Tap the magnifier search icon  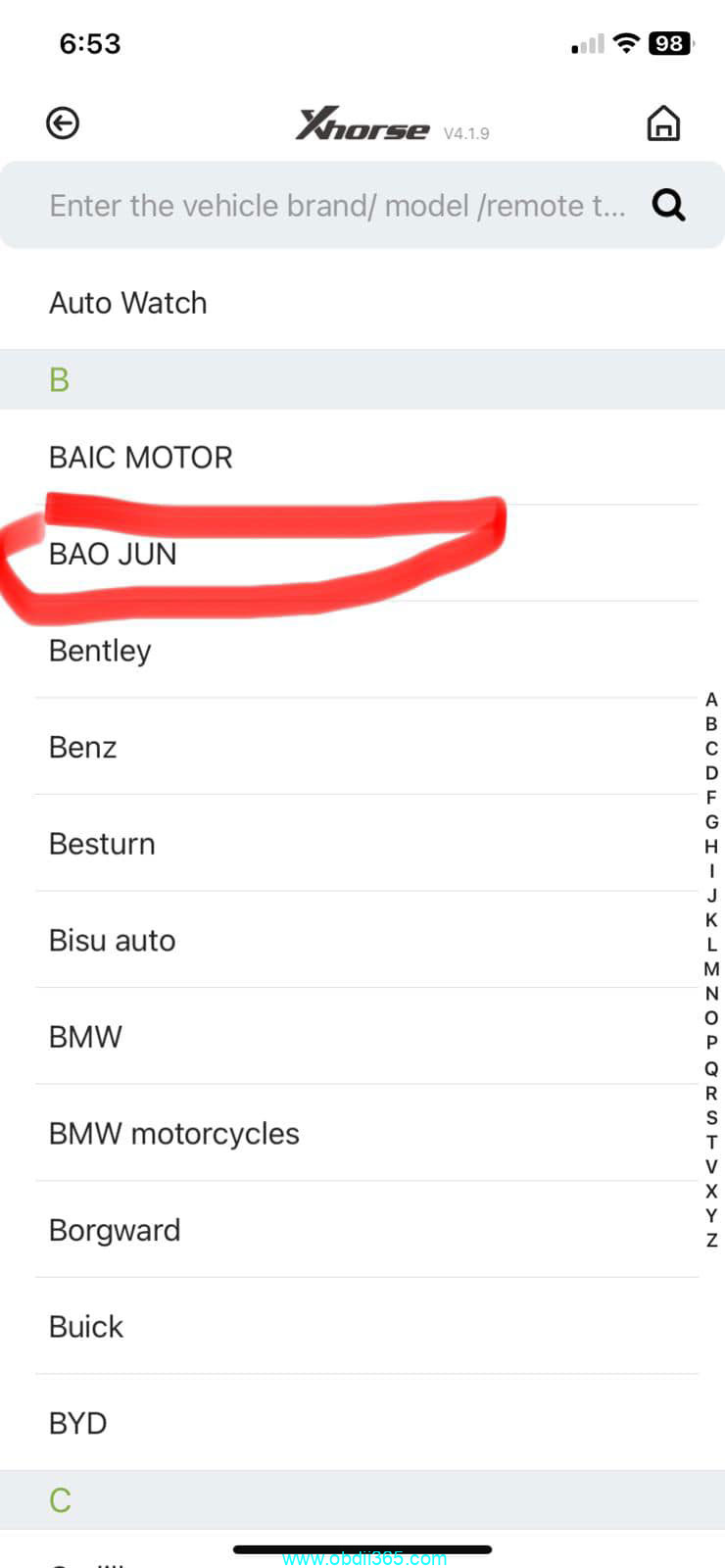[x=669, y=205]
